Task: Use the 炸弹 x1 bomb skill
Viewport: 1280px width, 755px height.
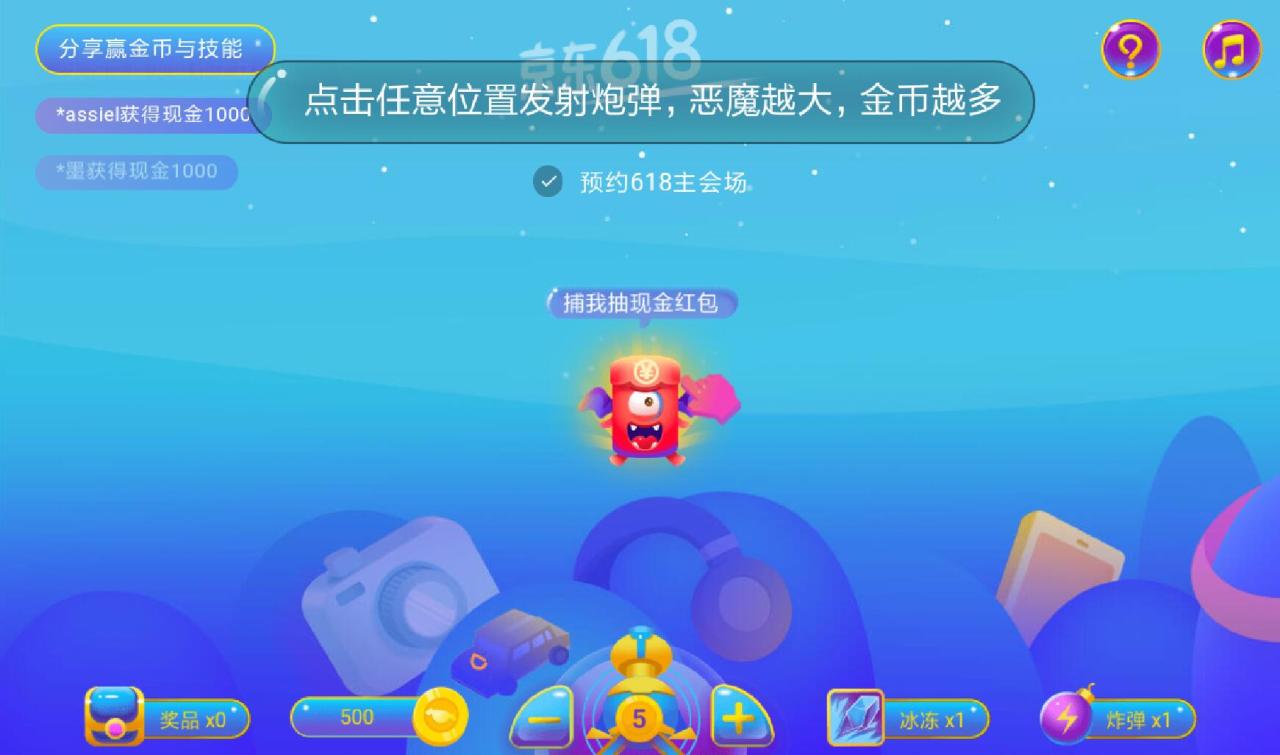Action: point(1117,718)
